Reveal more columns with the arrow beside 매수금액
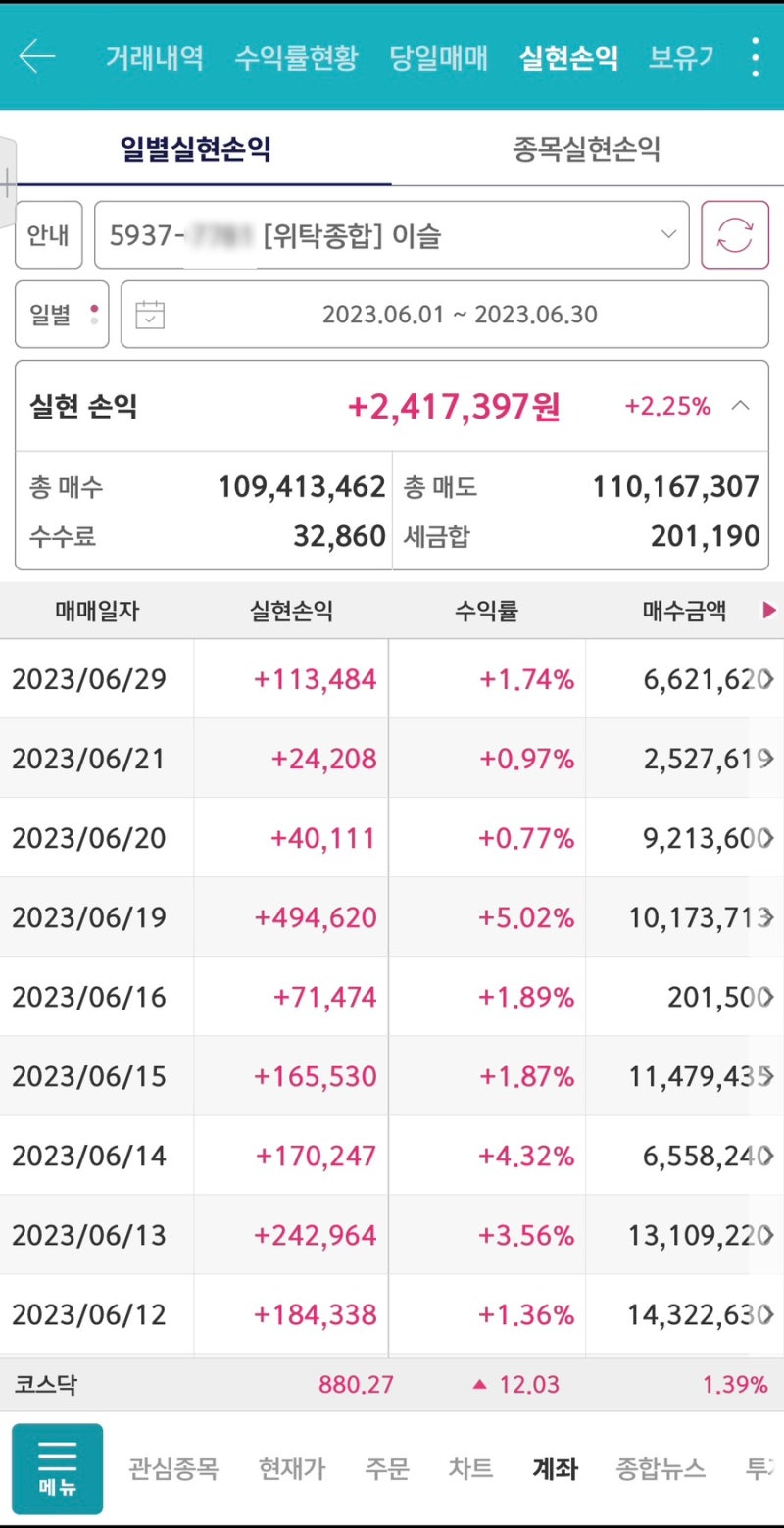 (771, 610)
